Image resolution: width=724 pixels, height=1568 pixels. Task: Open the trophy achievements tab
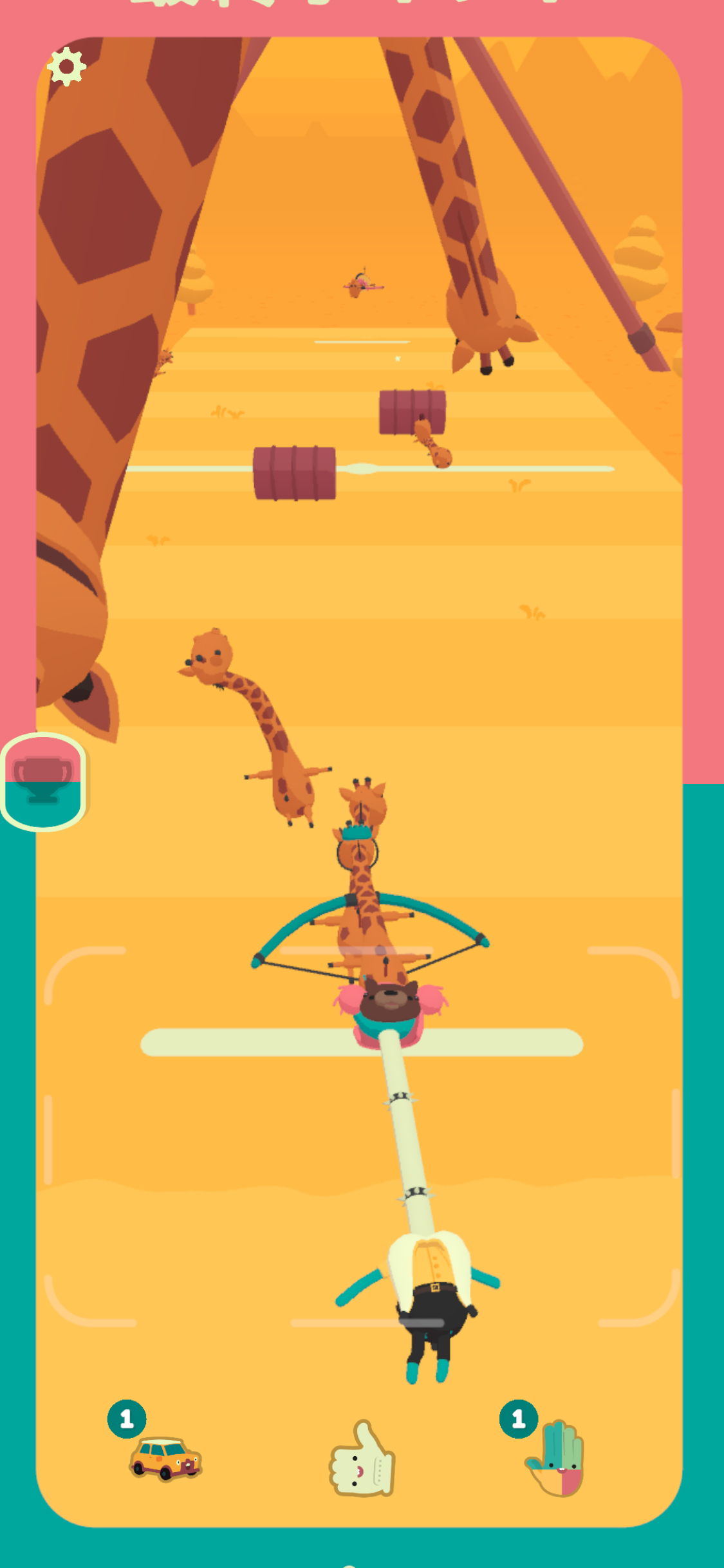click(x=43, y=781)
